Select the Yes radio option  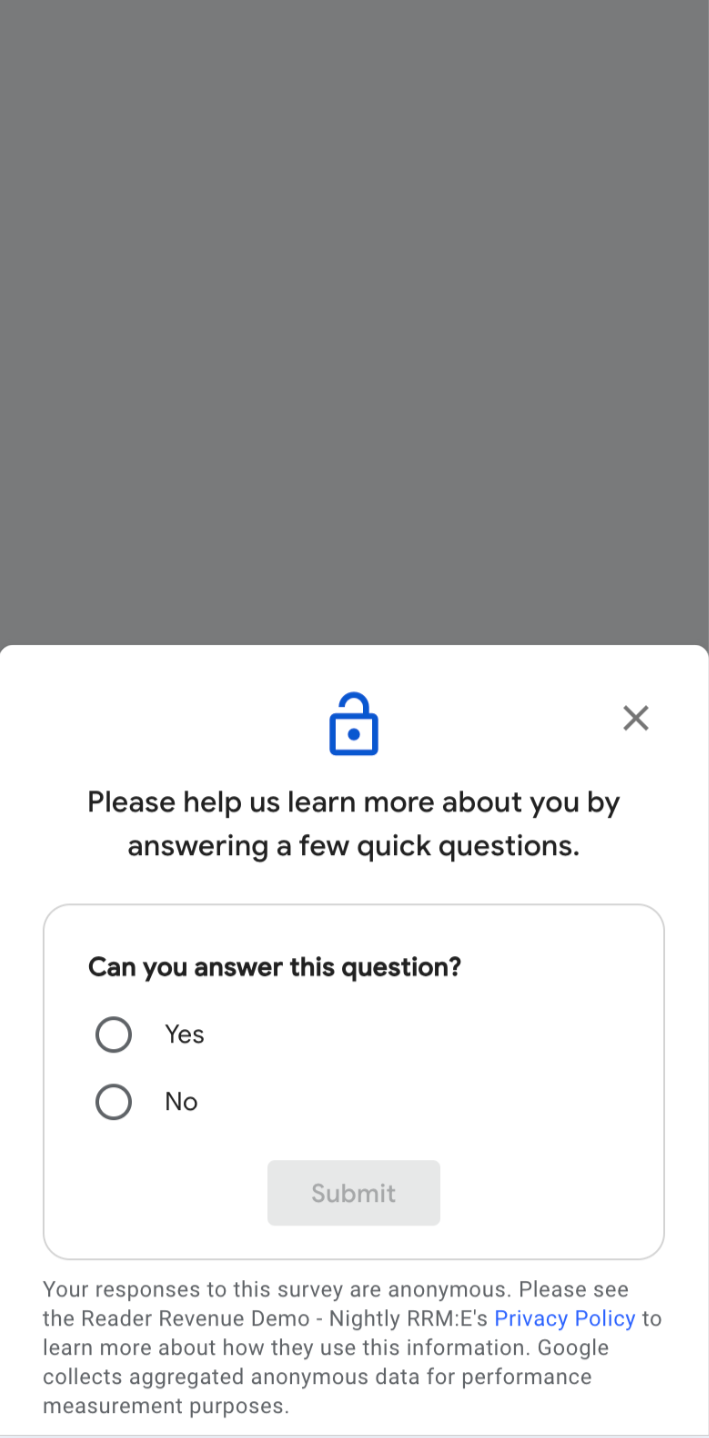pos(114,1035)
